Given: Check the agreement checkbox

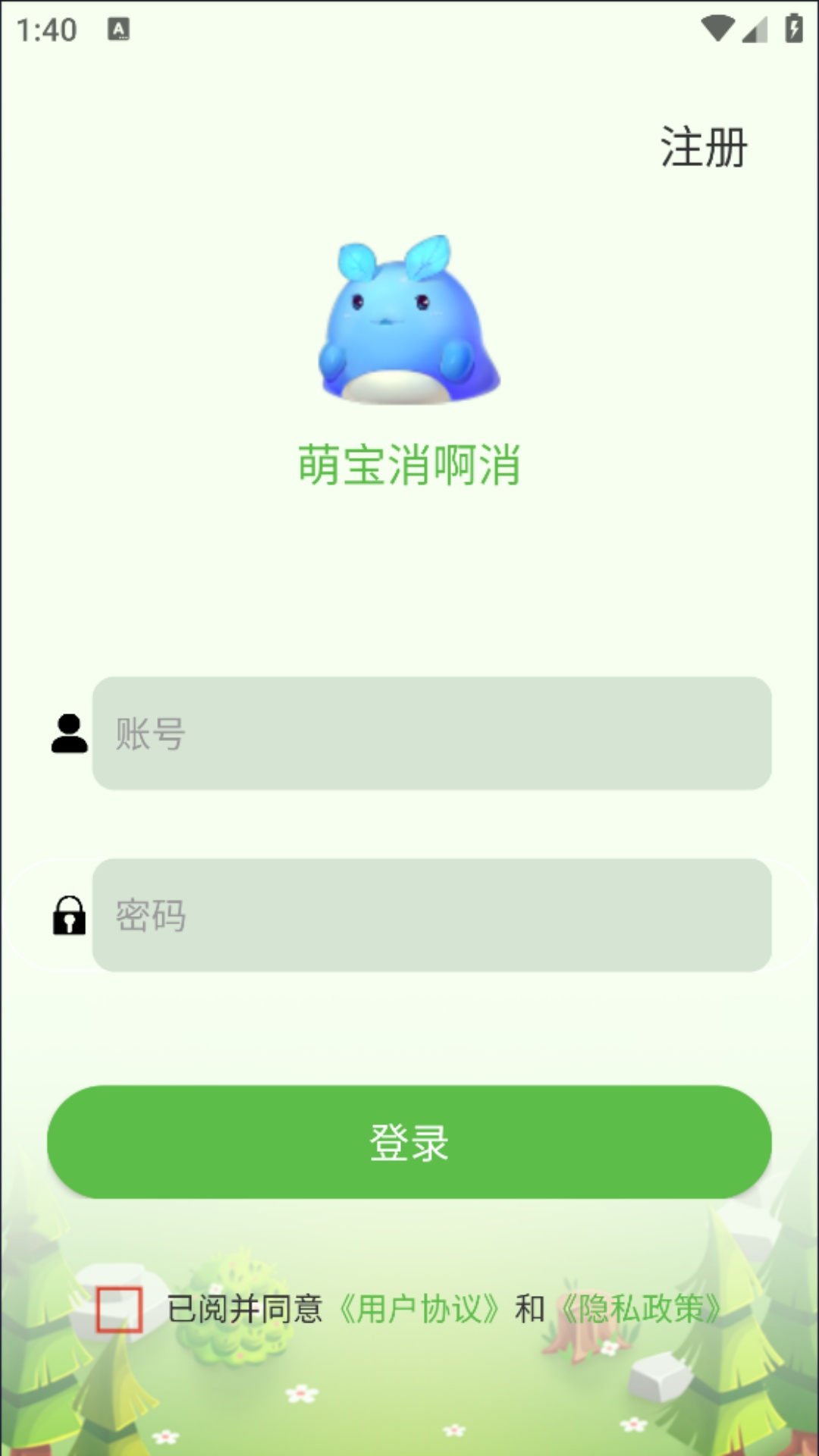Looking at the screenshot, I should pos(119,1310).
